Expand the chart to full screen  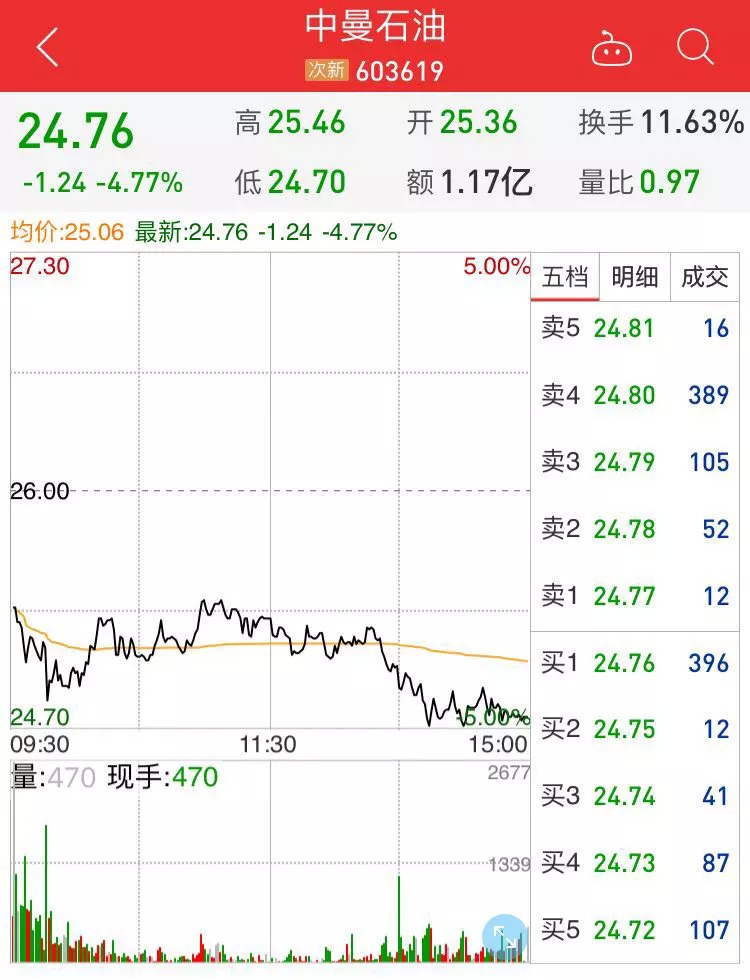505,939
